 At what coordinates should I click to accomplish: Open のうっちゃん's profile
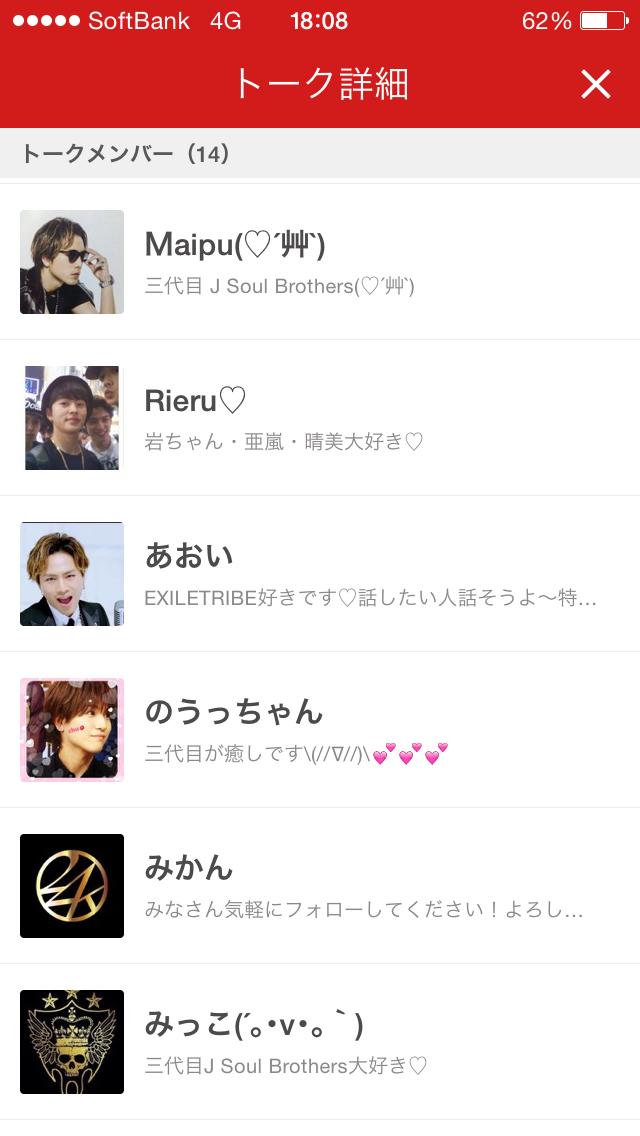tap(320, 730)
